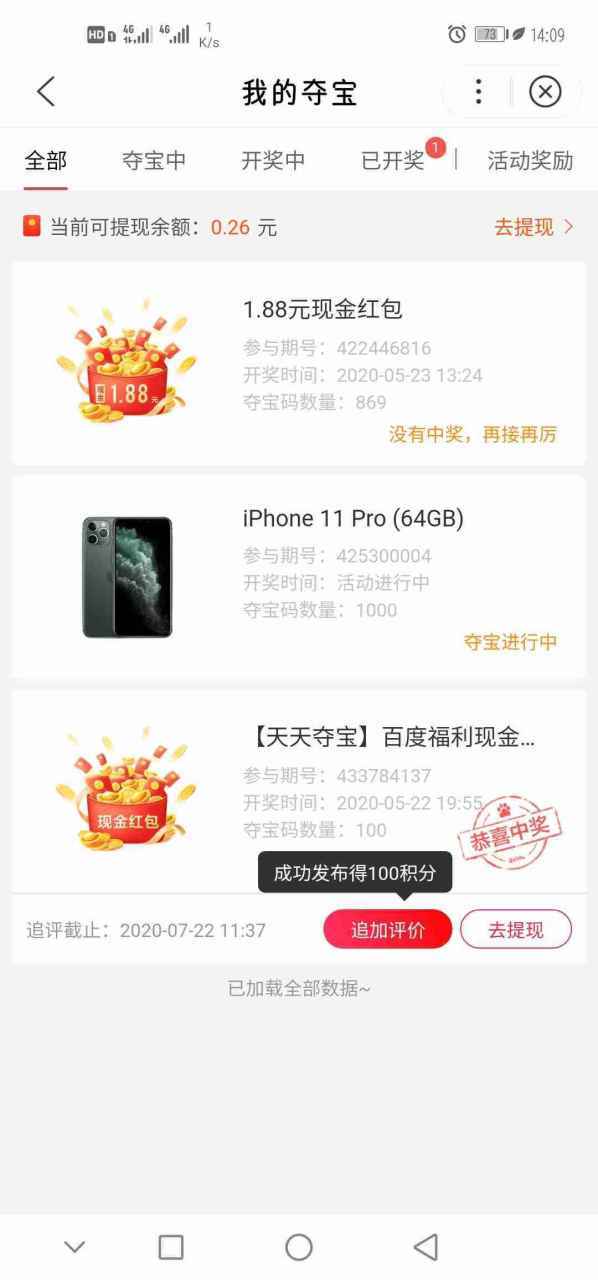
Task: Switch to the 活动奖励 tab
Action: (x=530, y=160)
